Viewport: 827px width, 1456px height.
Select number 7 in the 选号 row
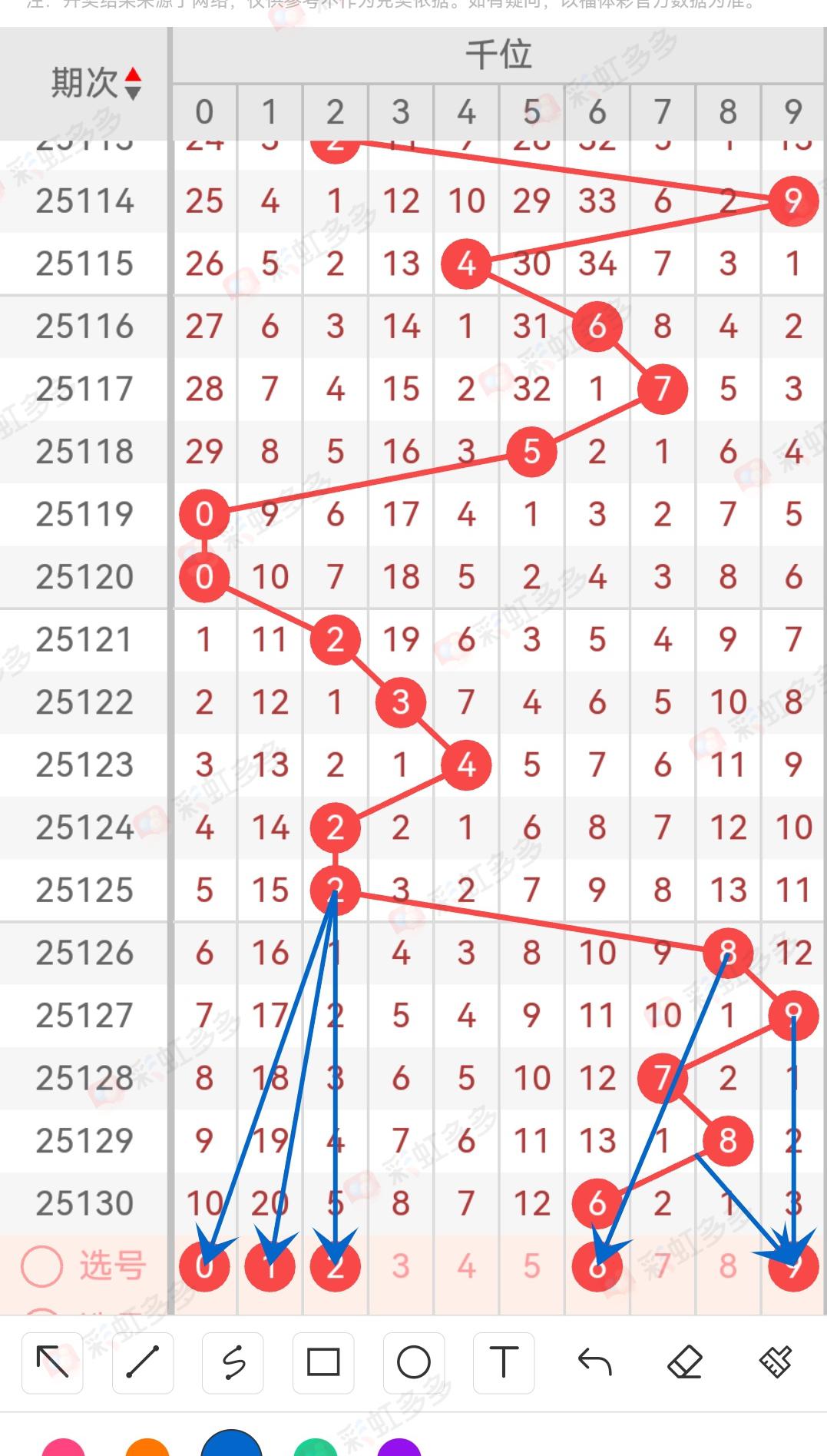(663, 1266)
